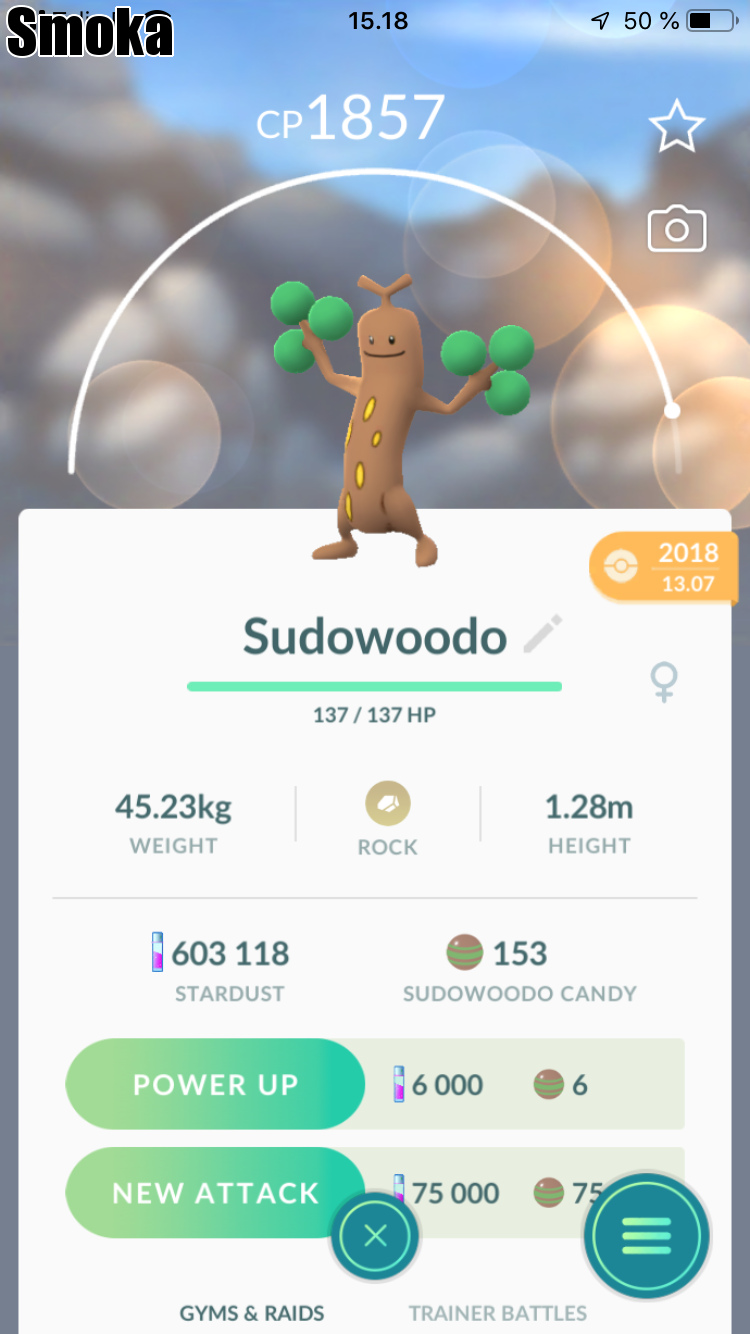Tap the Power Up button
The width and height of the screenshot is (750, 1334).
215,1085
